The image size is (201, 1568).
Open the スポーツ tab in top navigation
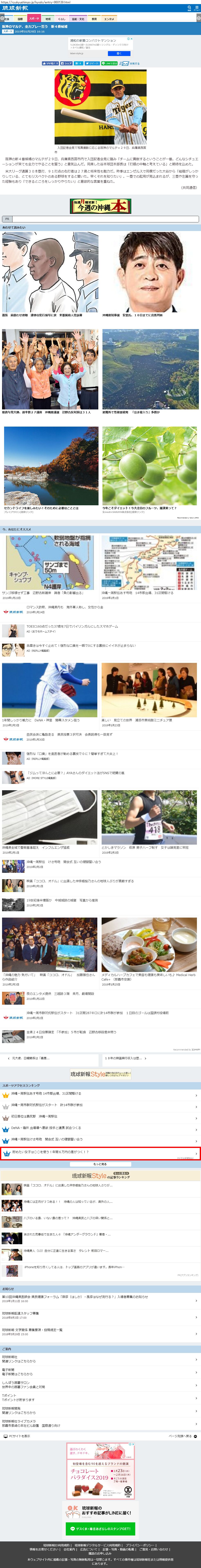coord(34,19)
